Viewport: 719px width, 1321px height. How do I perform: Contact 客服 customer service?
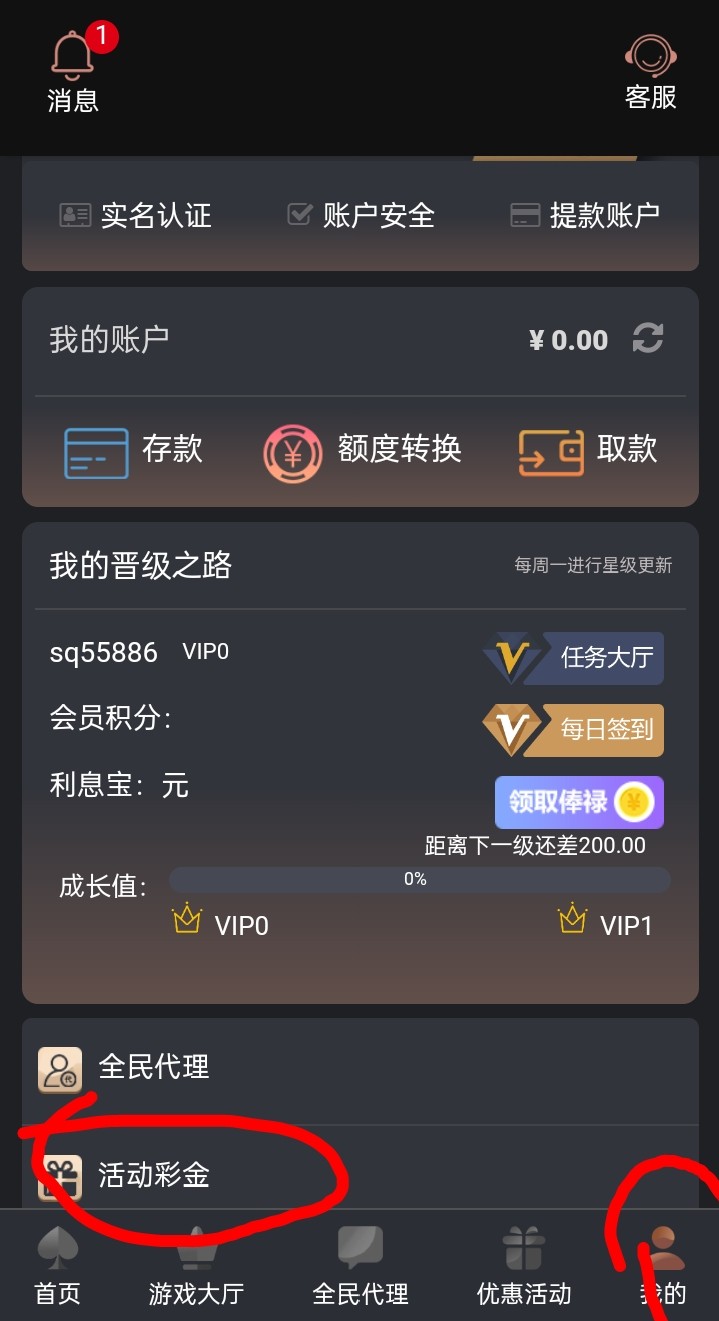click(650, 72)
